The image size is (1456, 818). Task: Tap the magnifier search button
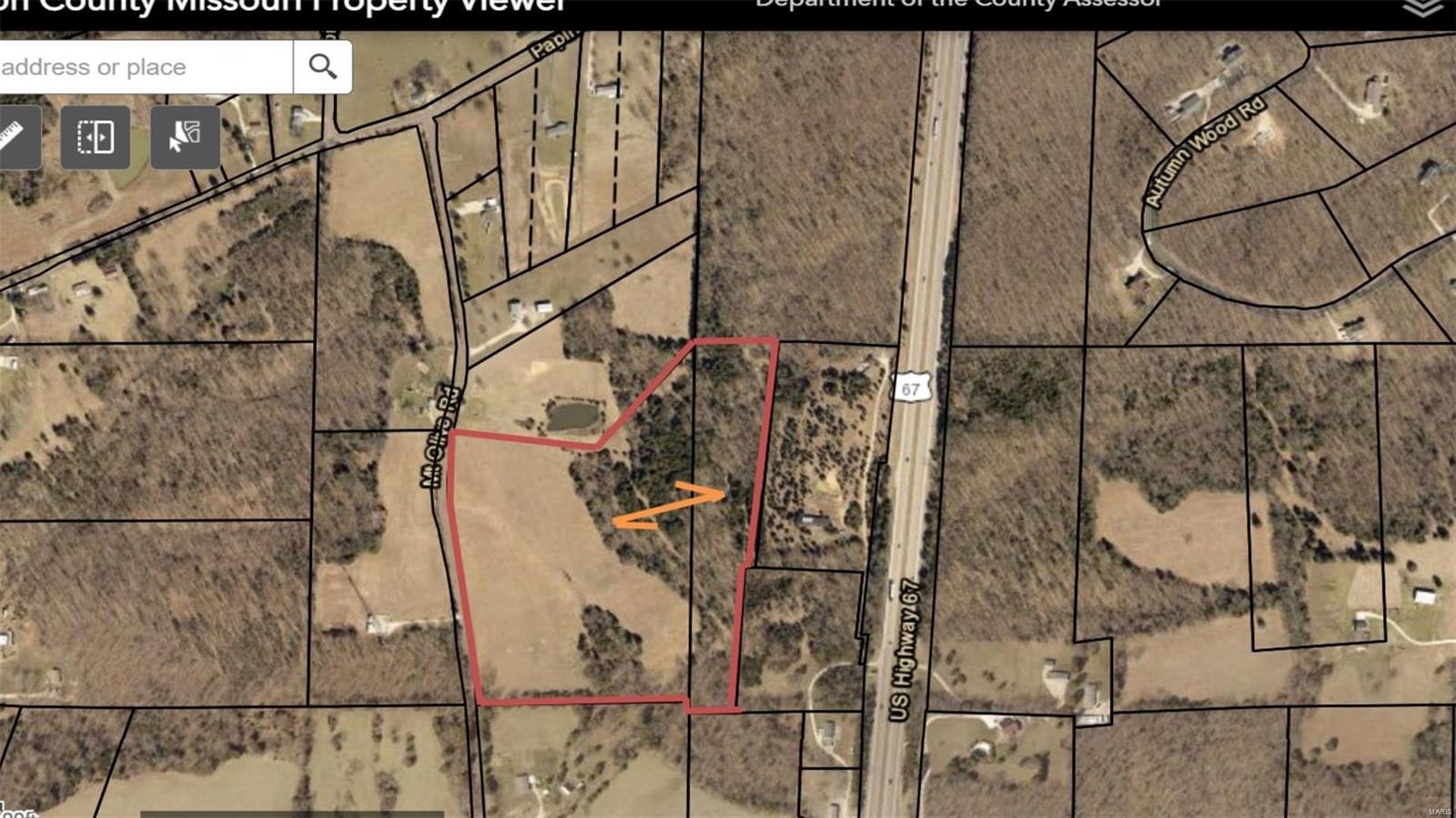(323, 66)
